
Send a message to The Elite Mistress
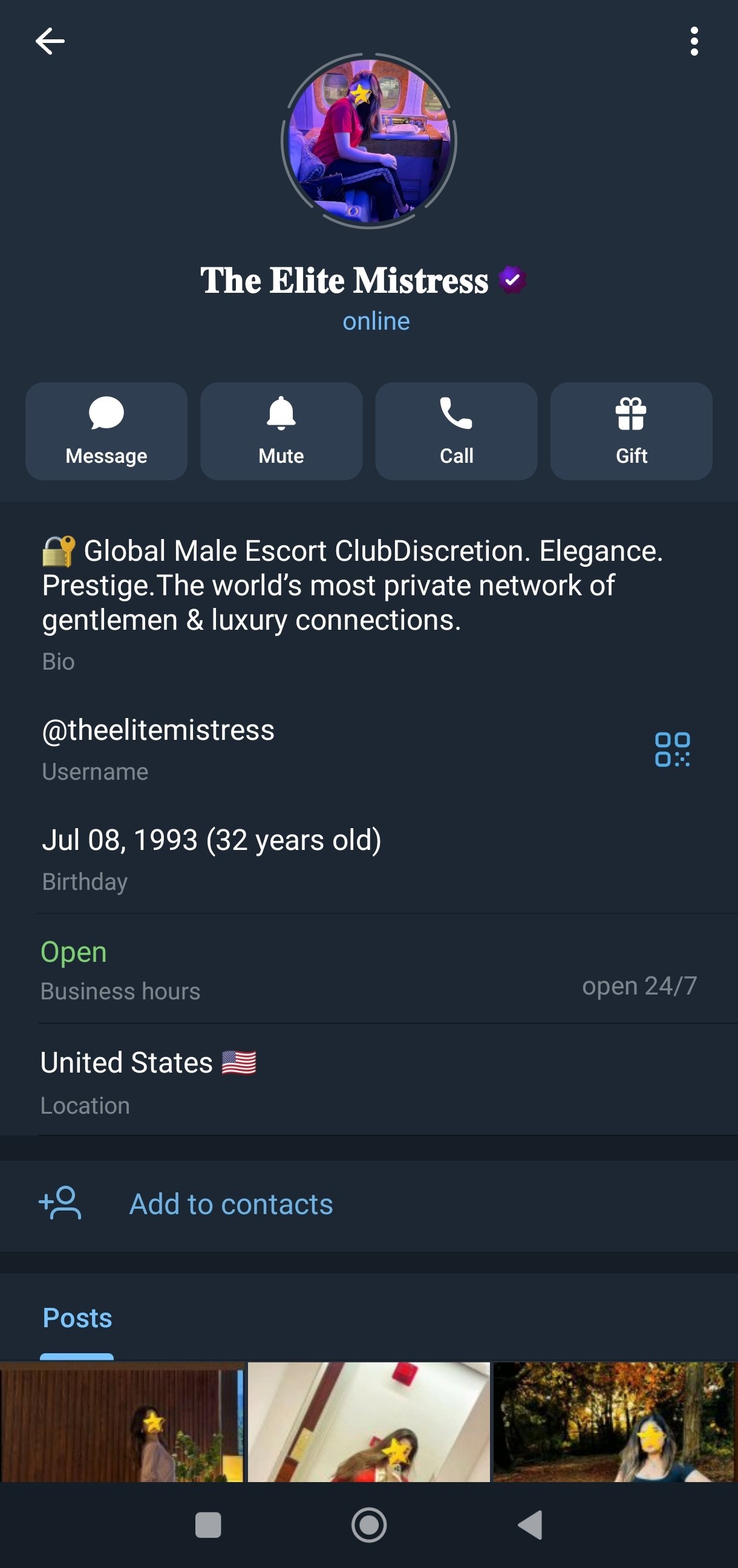[106, 431]
